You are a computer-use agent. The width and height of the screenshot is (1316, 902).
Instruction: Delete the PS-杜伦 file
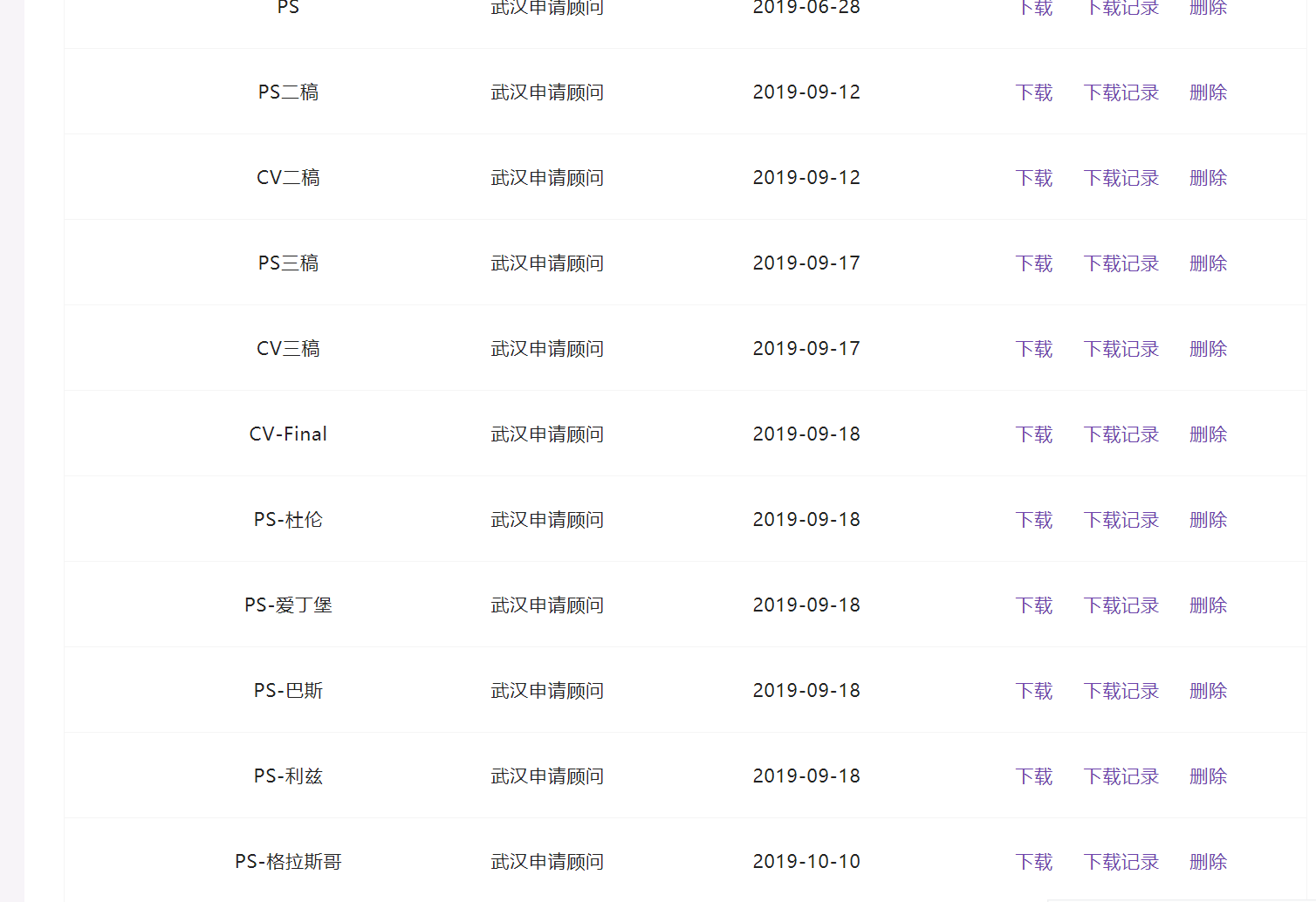(1208, 520)
